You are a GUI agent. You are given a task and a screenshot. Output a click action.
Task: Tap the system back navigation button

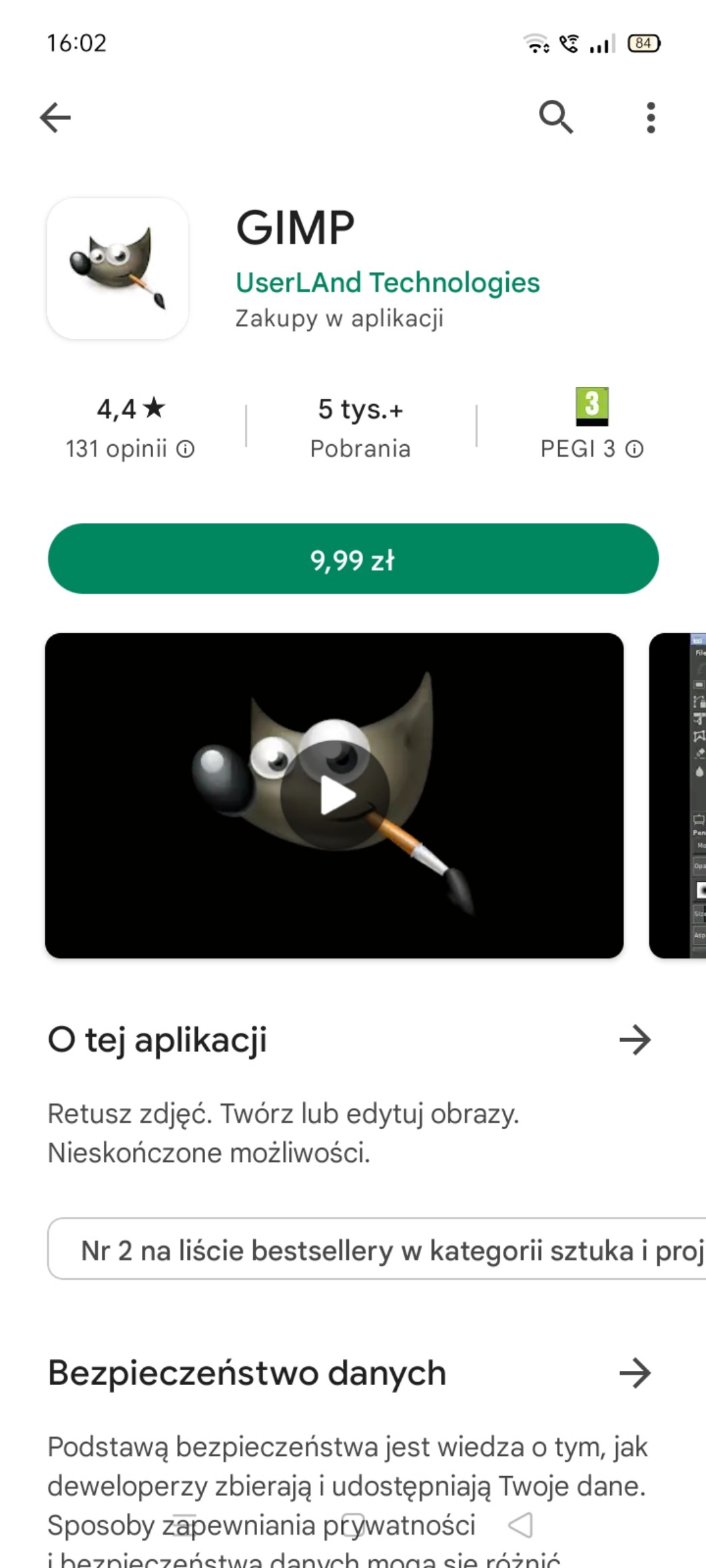[x=520, y=1525]
